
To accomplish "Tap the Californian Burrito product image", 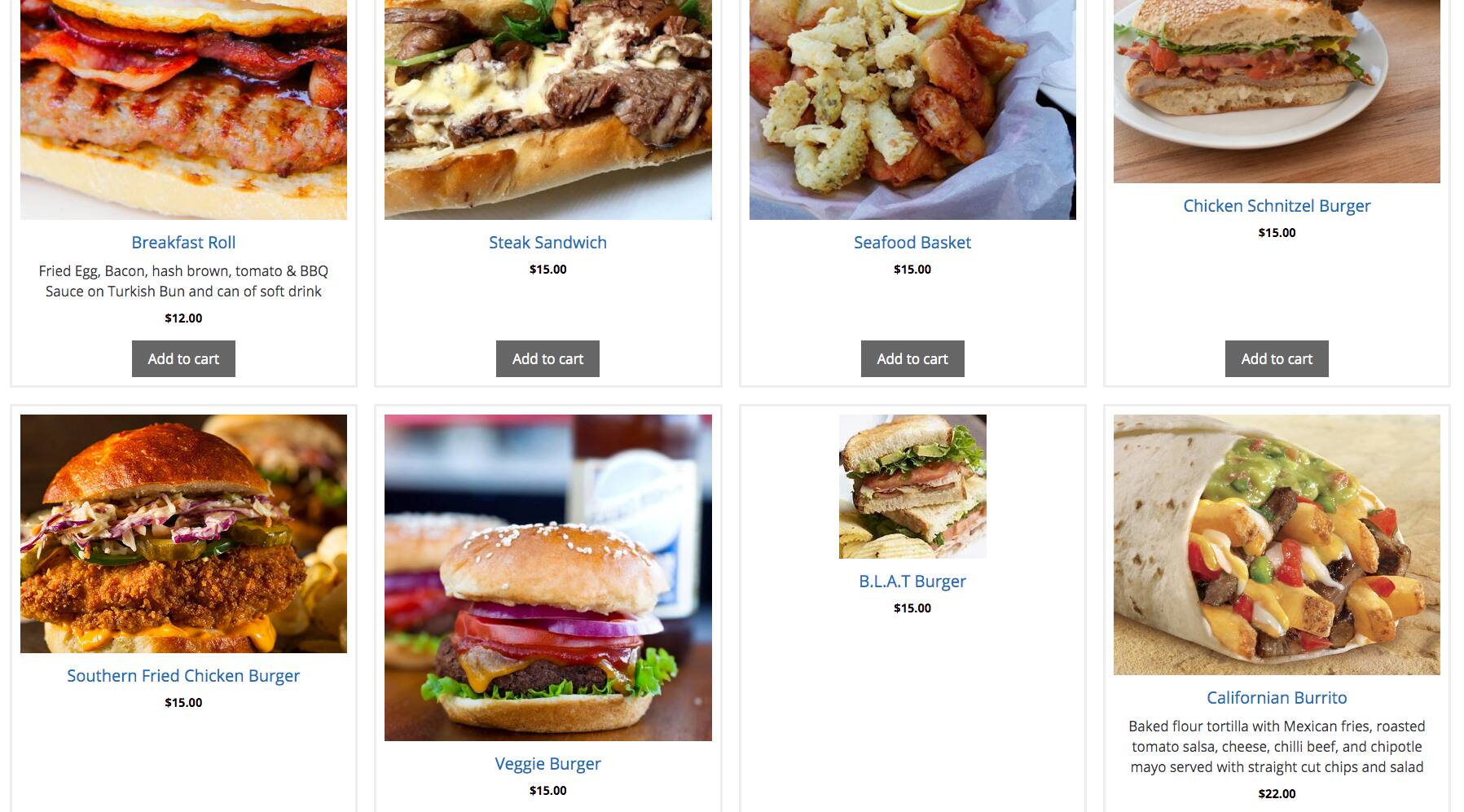I will (1276, 544).
